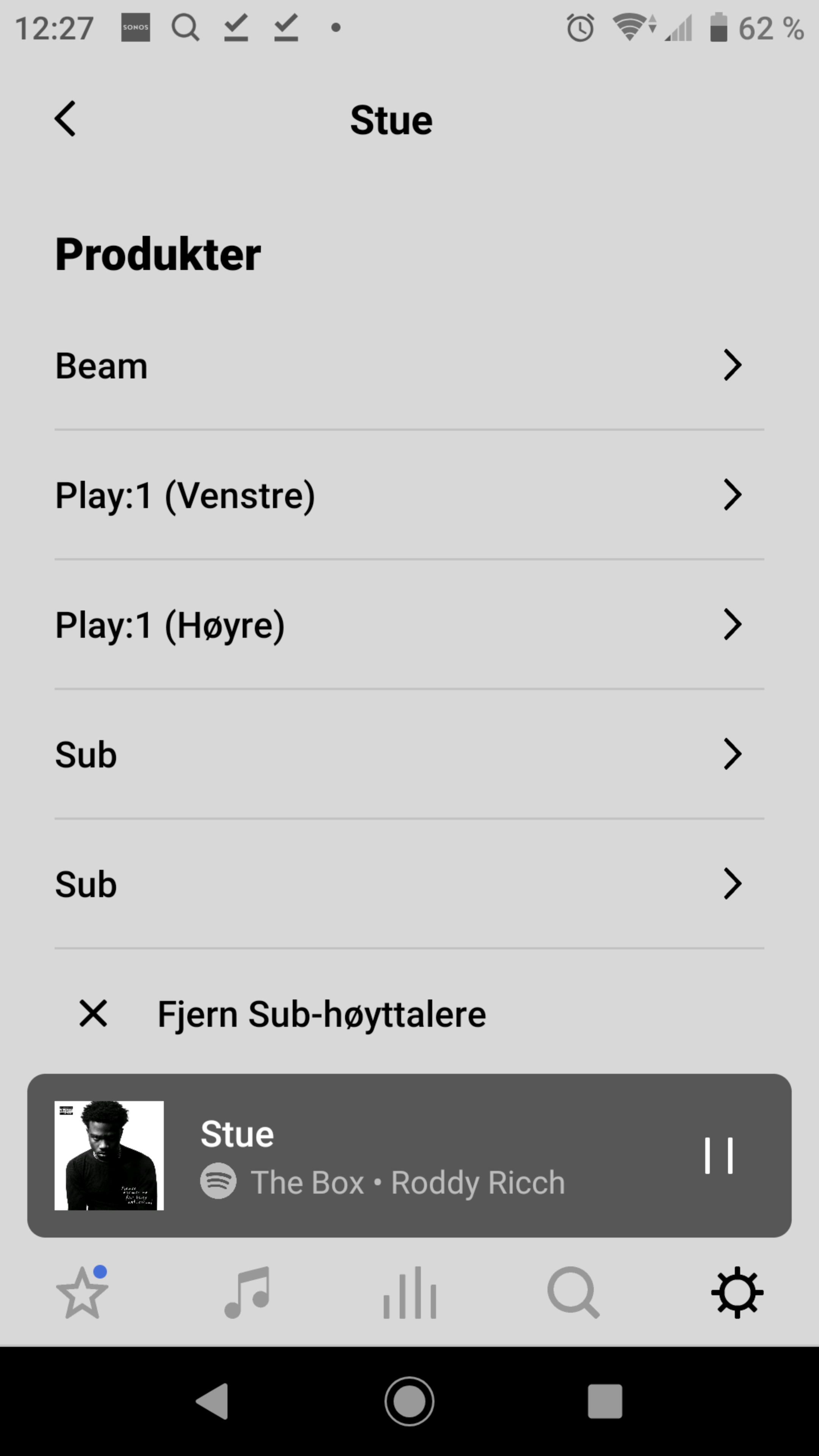Open the Stue now playing bar
The width and height of the screenshot is (819, 1456).
(x=395, y=1156)
